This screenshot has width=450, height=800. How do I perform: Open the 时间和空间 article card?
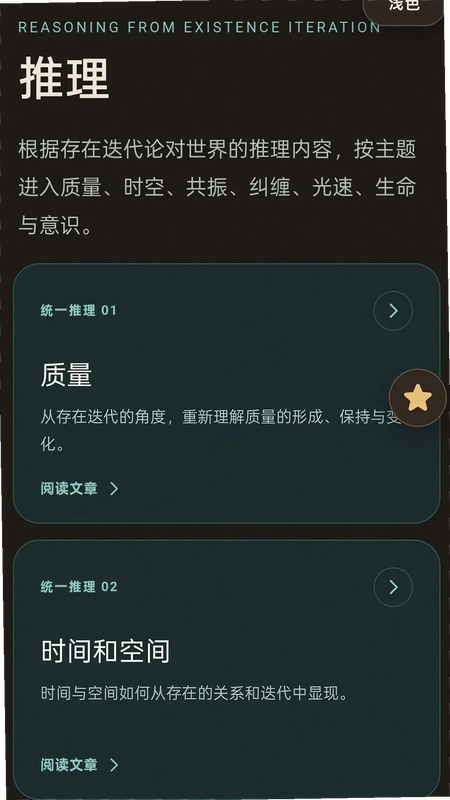coord(227,669)
